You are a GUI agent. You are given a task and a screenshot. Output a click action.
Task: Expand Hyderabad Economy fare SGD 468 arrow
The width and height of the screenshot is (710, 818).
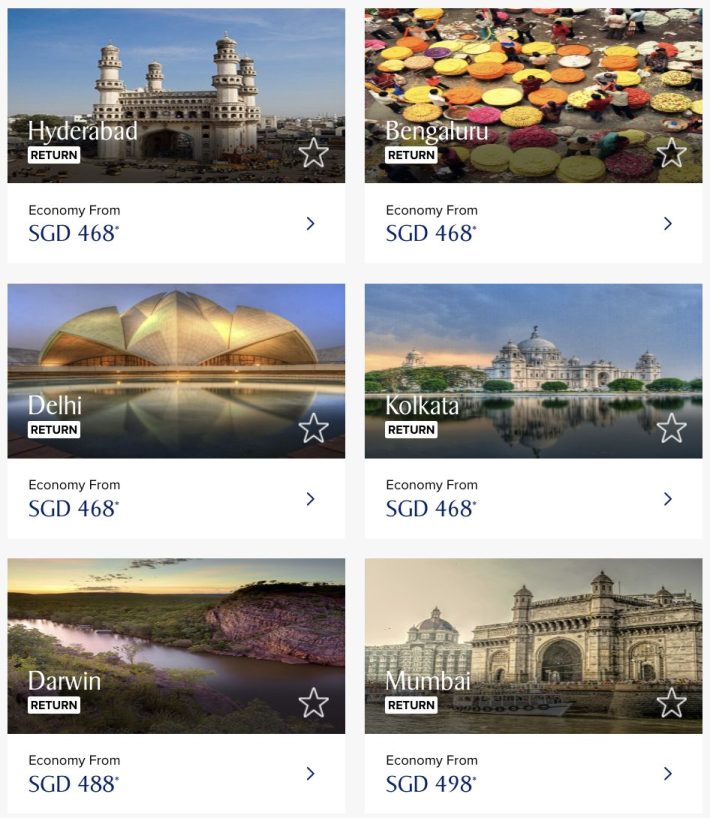[x=310, y=223]
